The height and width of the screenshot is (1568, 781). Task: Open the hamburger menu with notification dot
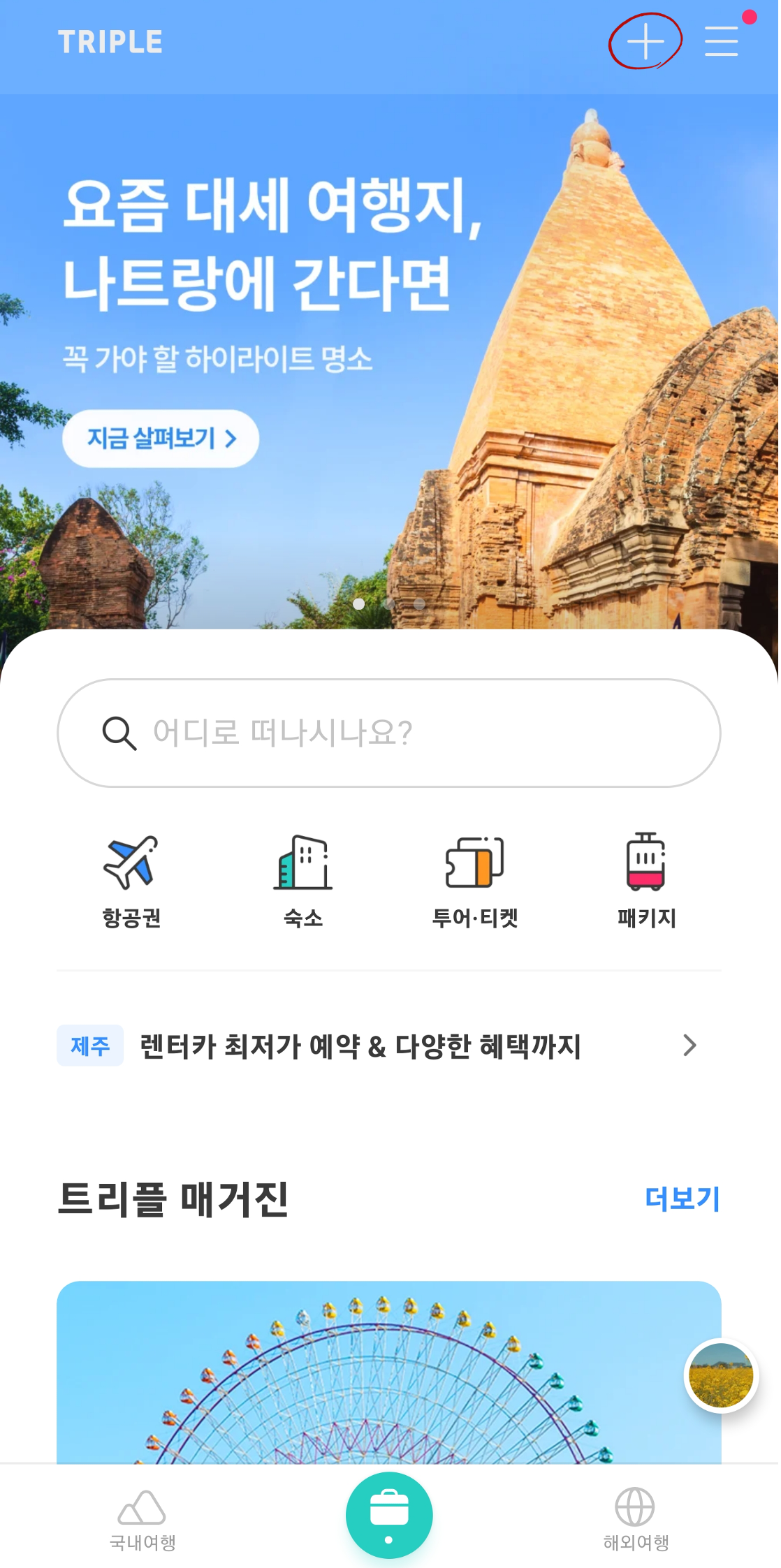tap(722, 42)
